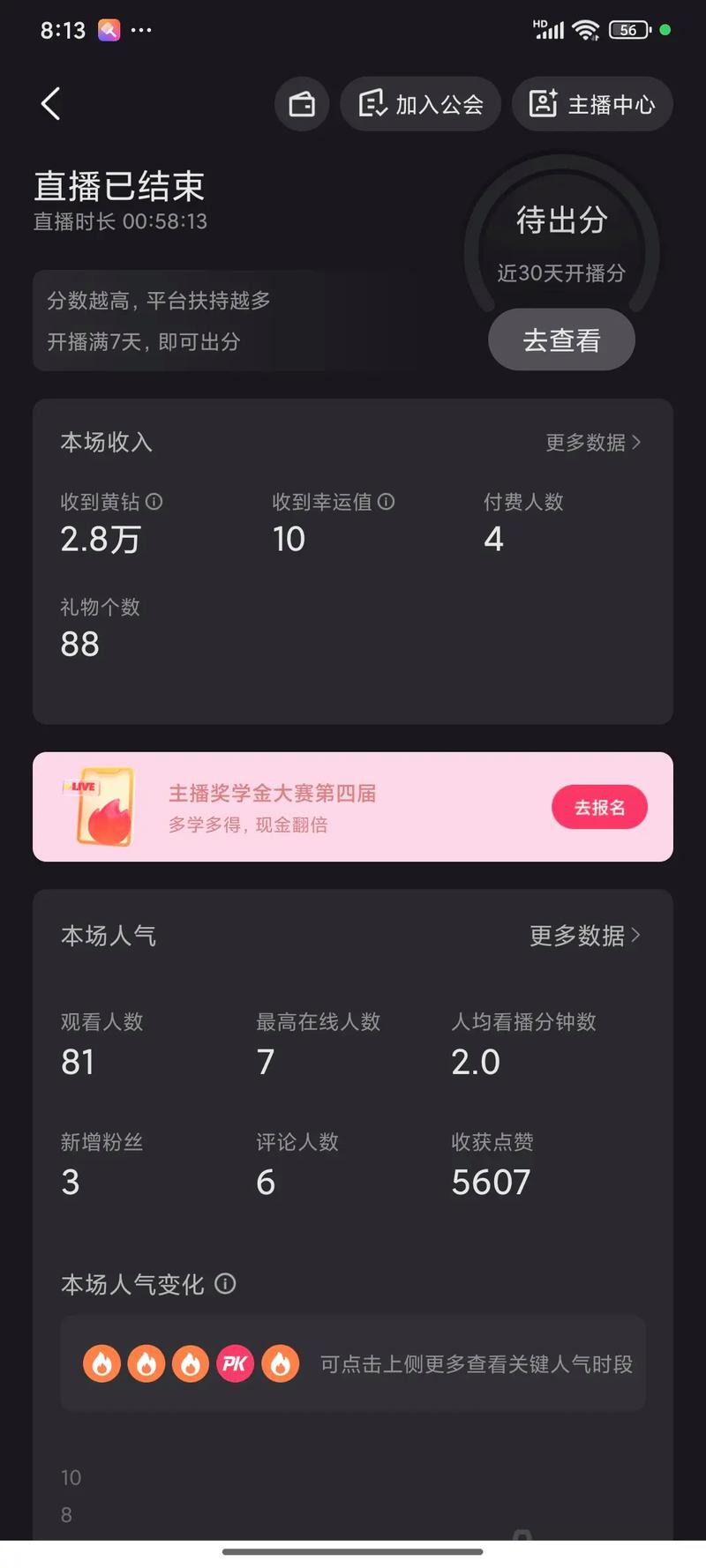Viewport: 706px width, 1568px height.
Task: Tap 去查看 to view stream score
Action: point(561,340)
